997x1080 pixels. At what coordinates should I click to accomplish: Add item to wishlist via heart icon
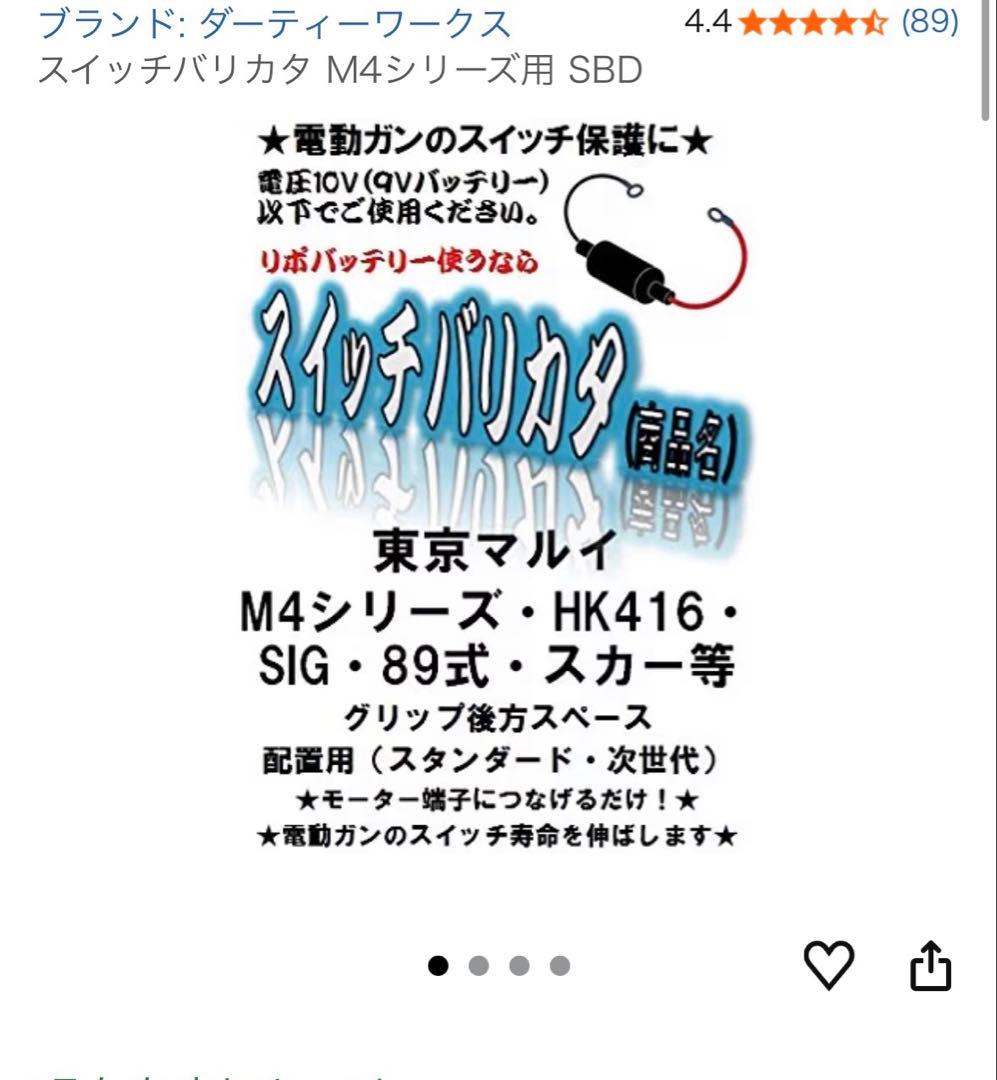coord(826,966)
